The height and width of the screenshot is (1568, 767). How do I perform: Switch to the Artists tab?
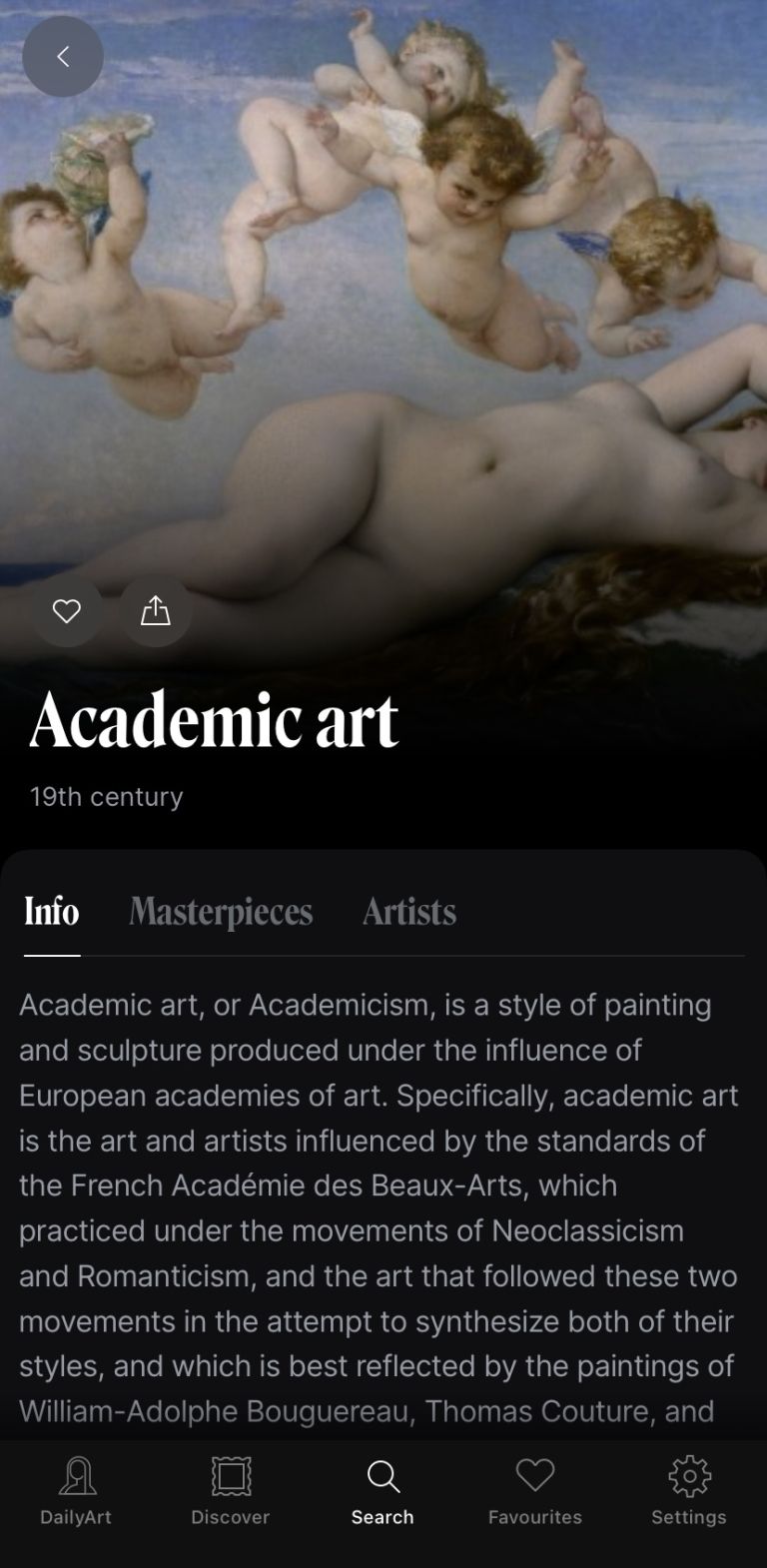(409, 911)
